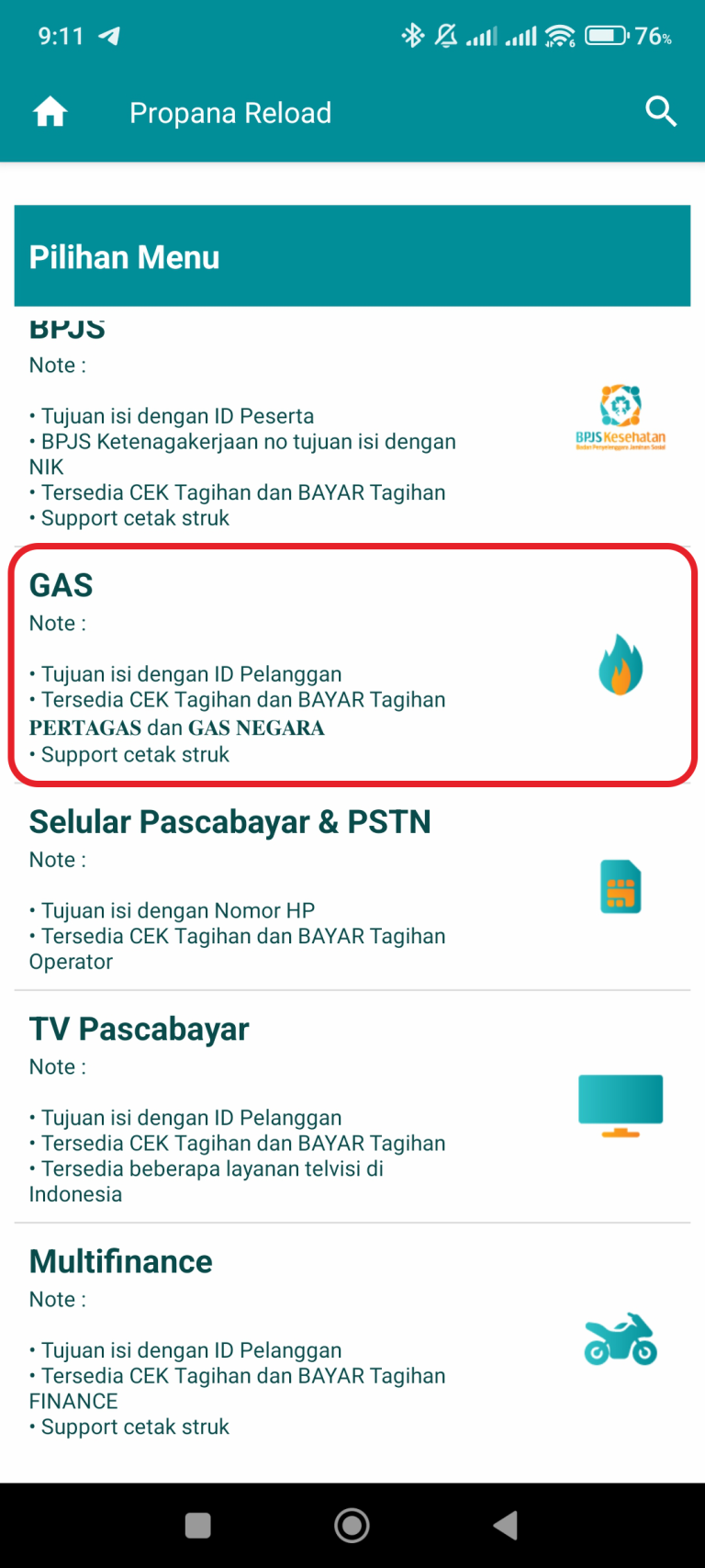Viewport: 705px width, 1568px height.
Task: Tap the home icon in the app bar
Action: [50, 112]
